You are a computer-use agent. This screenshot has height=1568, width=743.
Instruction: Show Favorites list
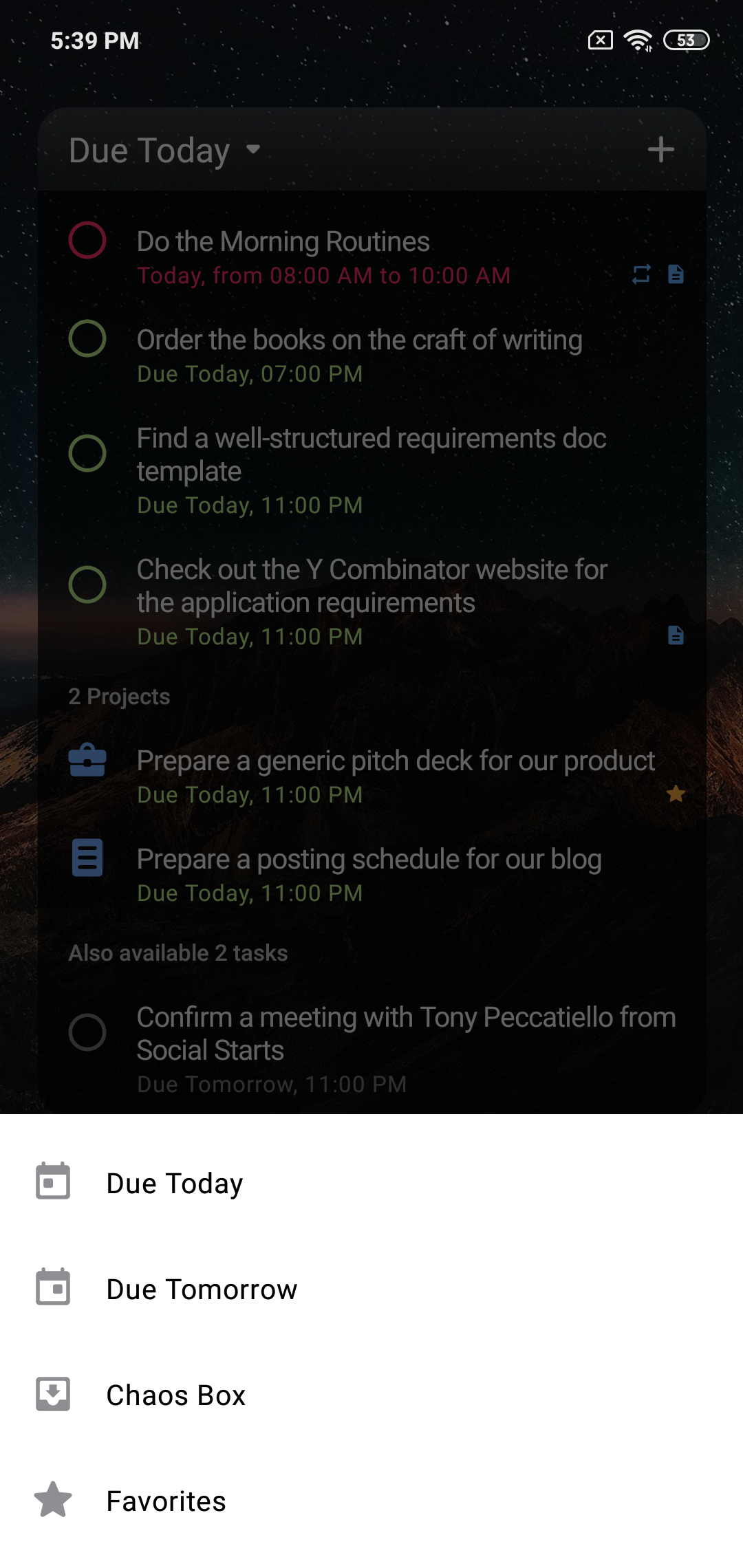(x=371, y=1501)
